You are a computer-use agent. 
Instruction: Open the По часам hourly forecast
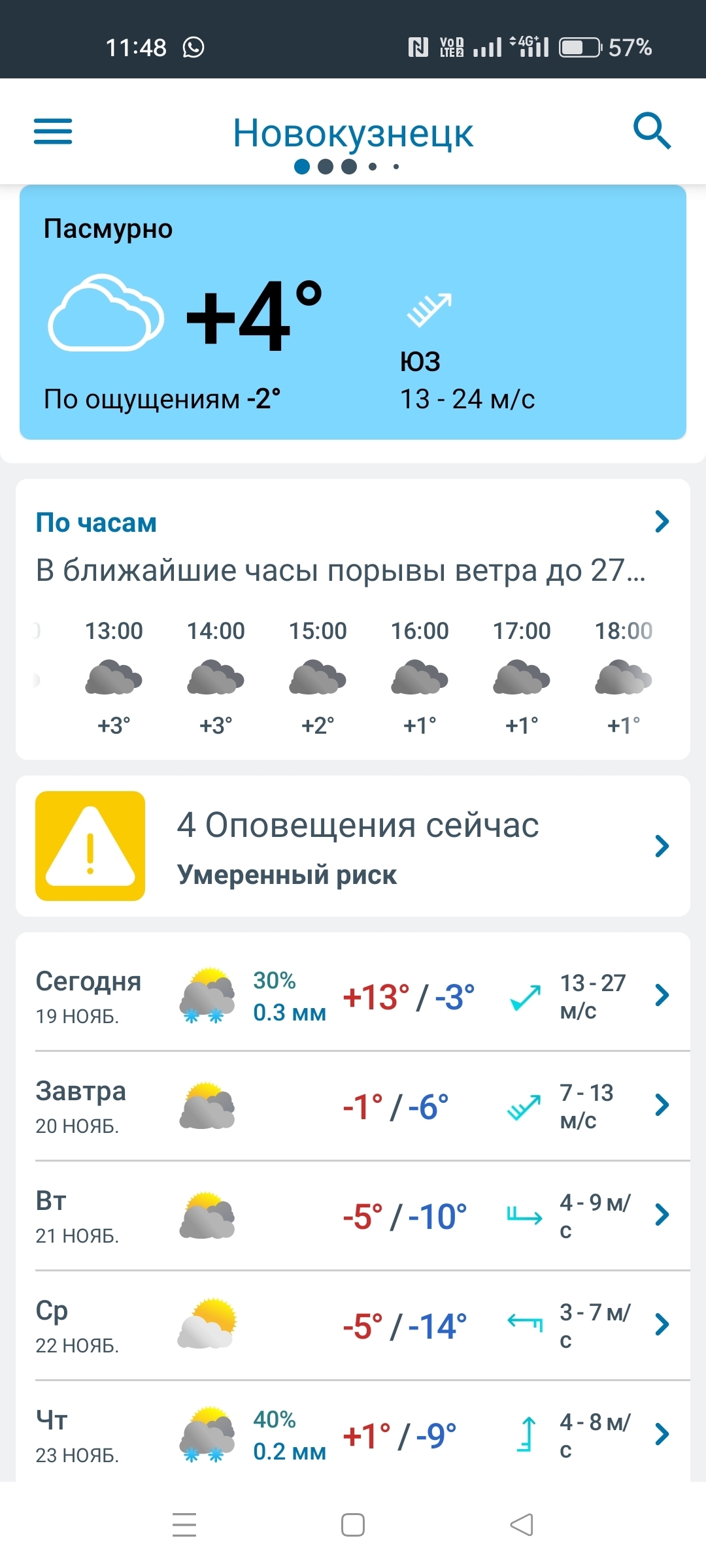tap(353, 523)
